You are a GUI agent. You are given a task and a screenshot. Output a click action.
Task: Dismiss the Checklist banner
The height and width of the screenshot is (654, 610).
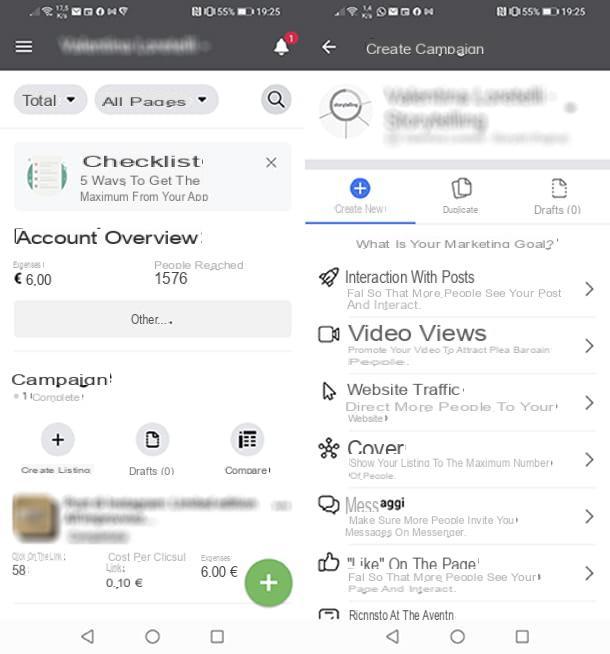click(x=271, y=162)
